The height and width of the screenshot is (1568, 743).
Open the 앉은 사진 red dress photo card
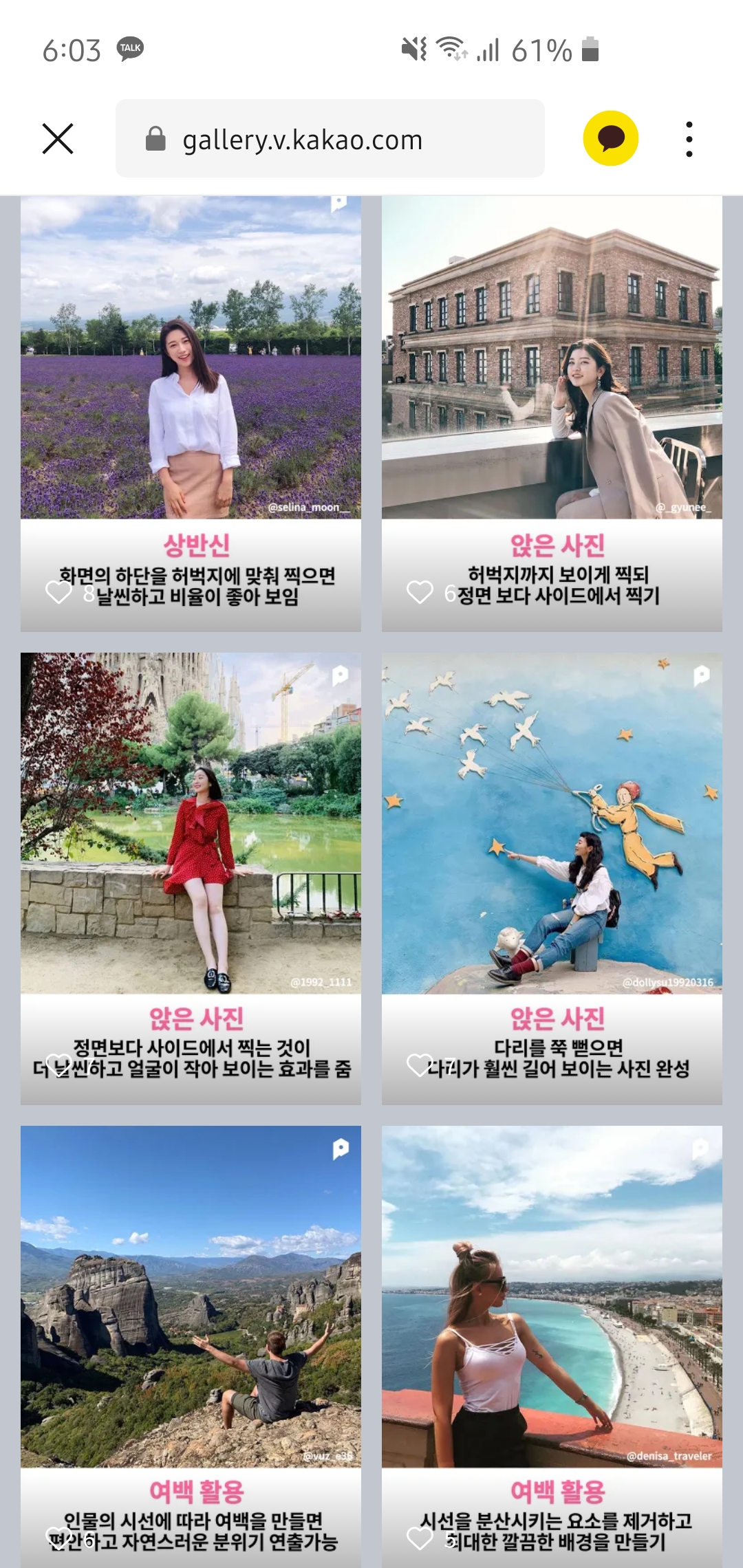191,878
